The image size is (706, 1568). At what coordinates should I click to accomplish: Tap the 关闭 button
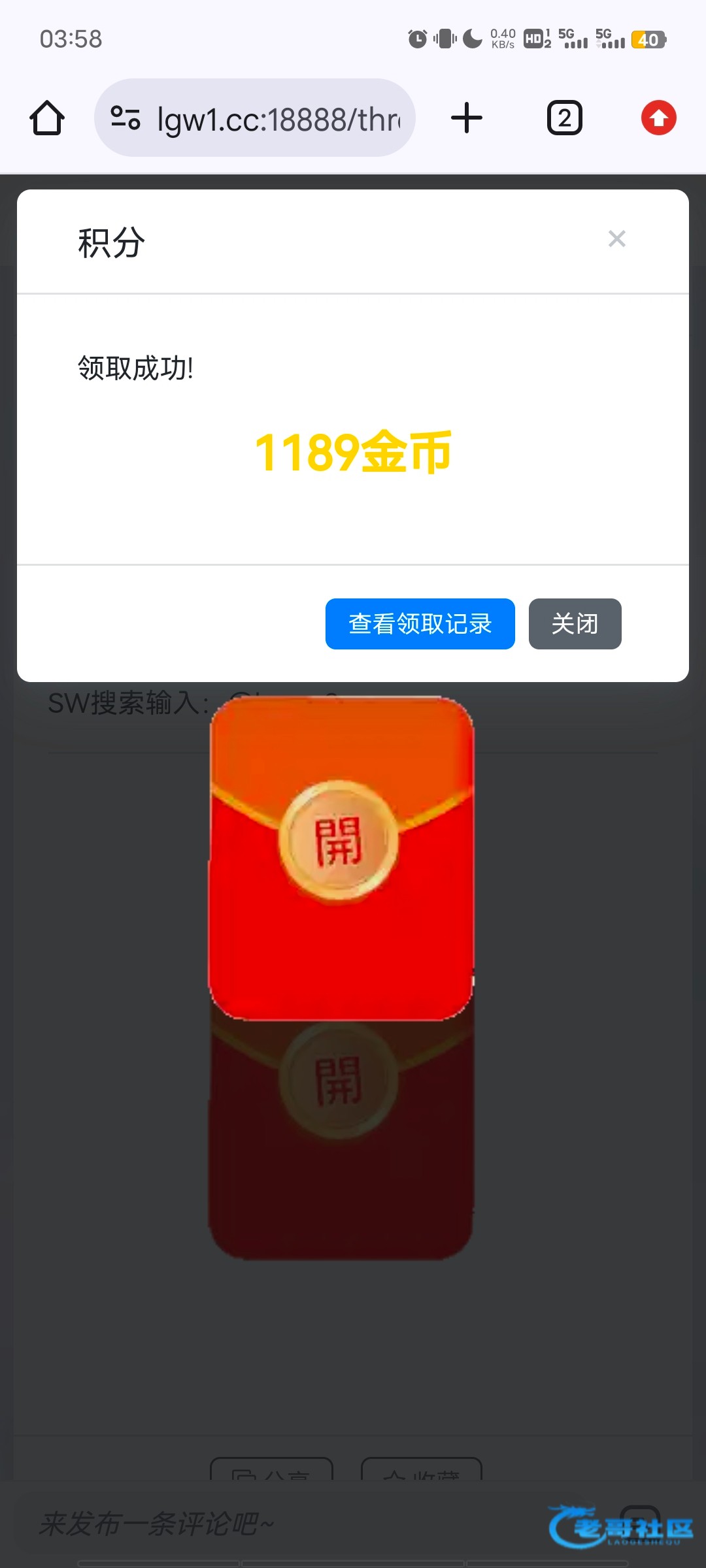[x=575, y=624]
